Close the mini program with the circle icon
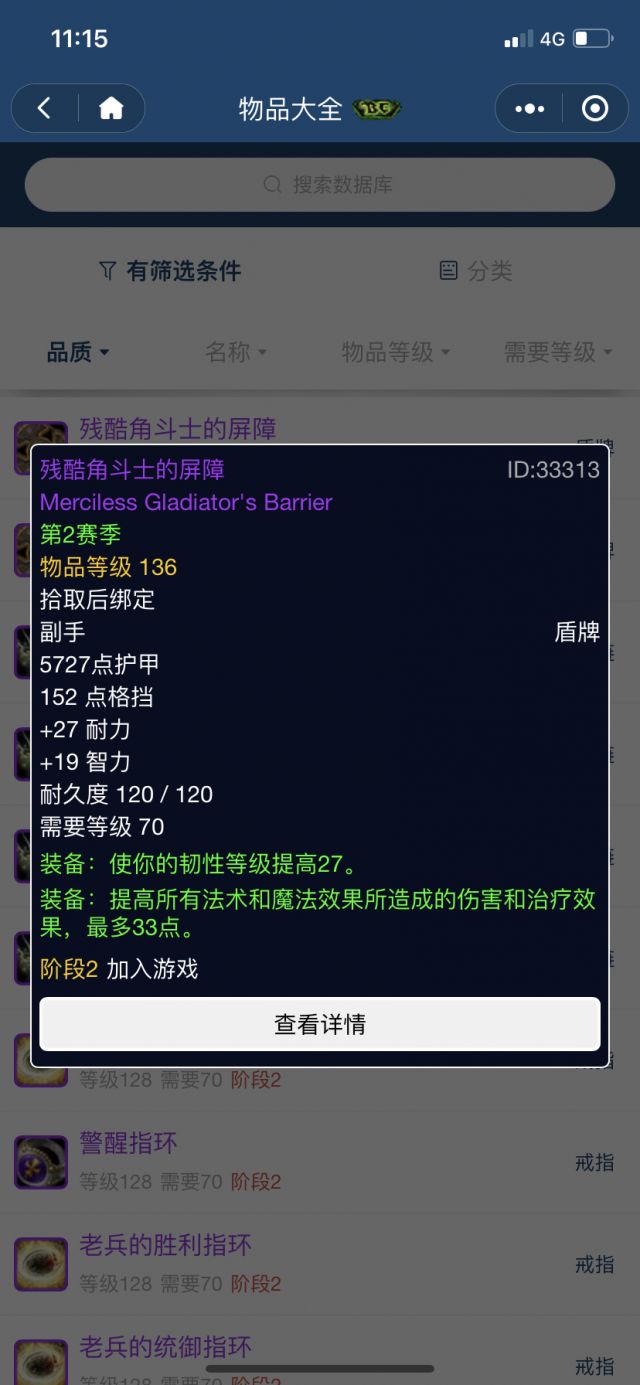Viewport: 640px width, 1385px height. click(595, 108)
